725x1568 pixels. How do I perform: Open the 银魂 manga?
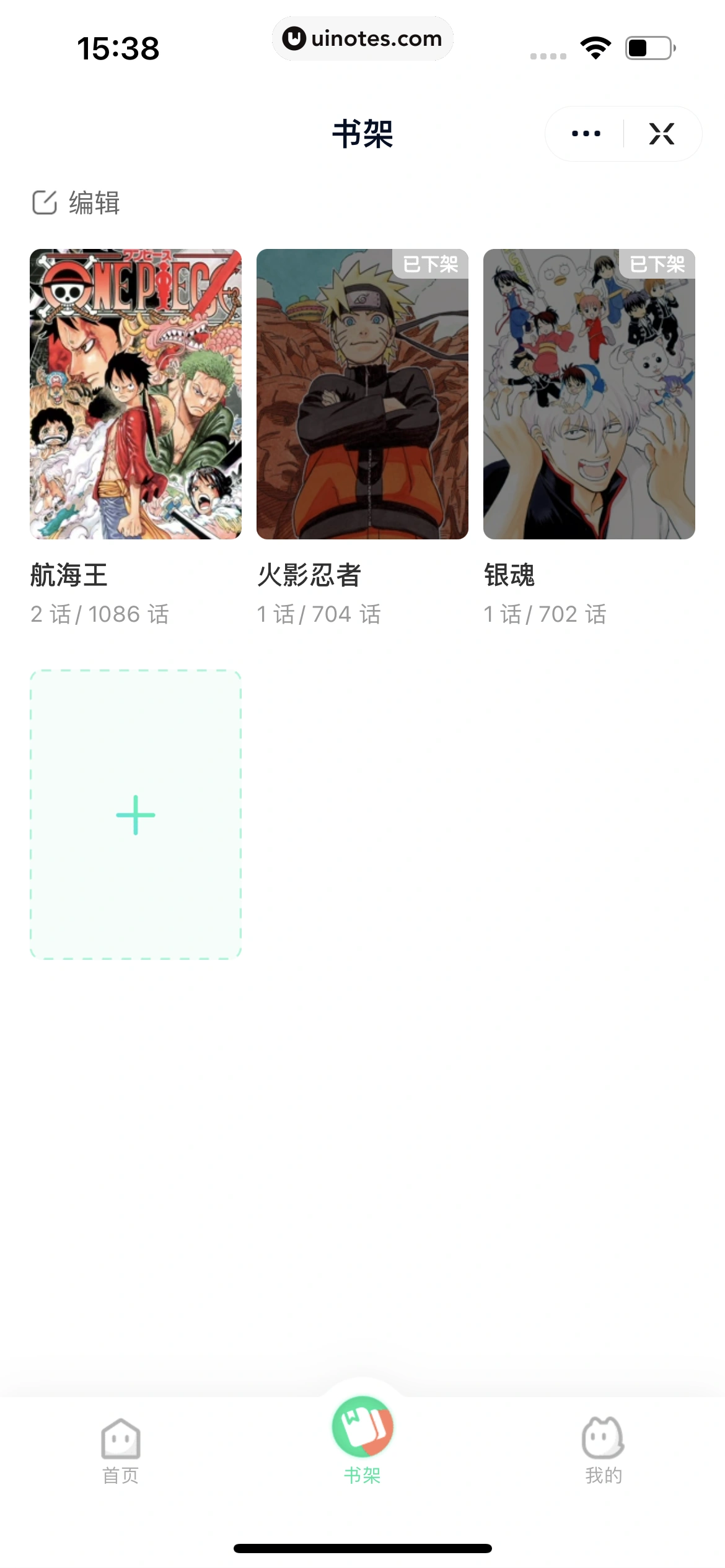589,394
